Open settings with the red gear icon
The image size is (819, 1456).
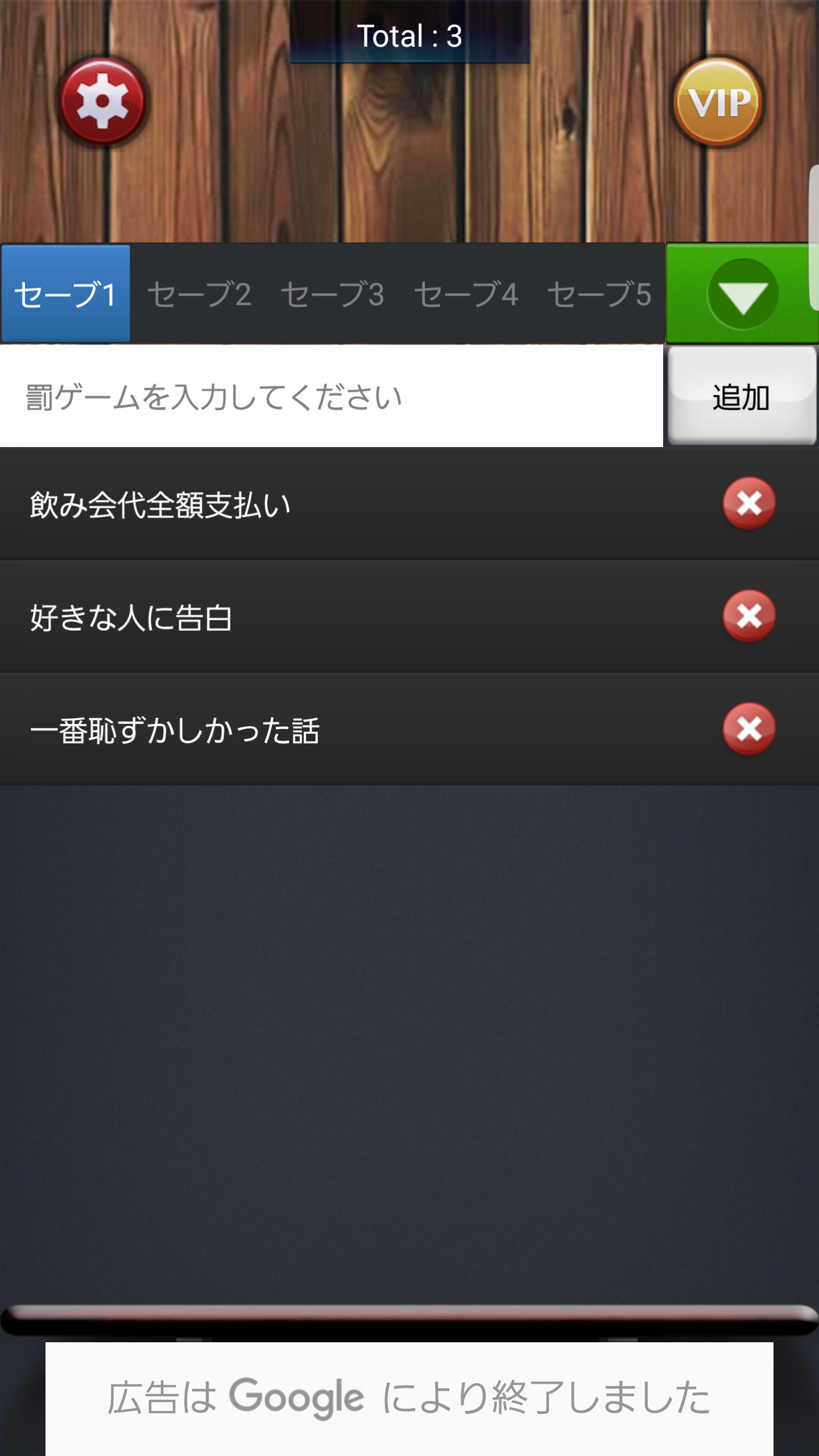coord(102,101)
